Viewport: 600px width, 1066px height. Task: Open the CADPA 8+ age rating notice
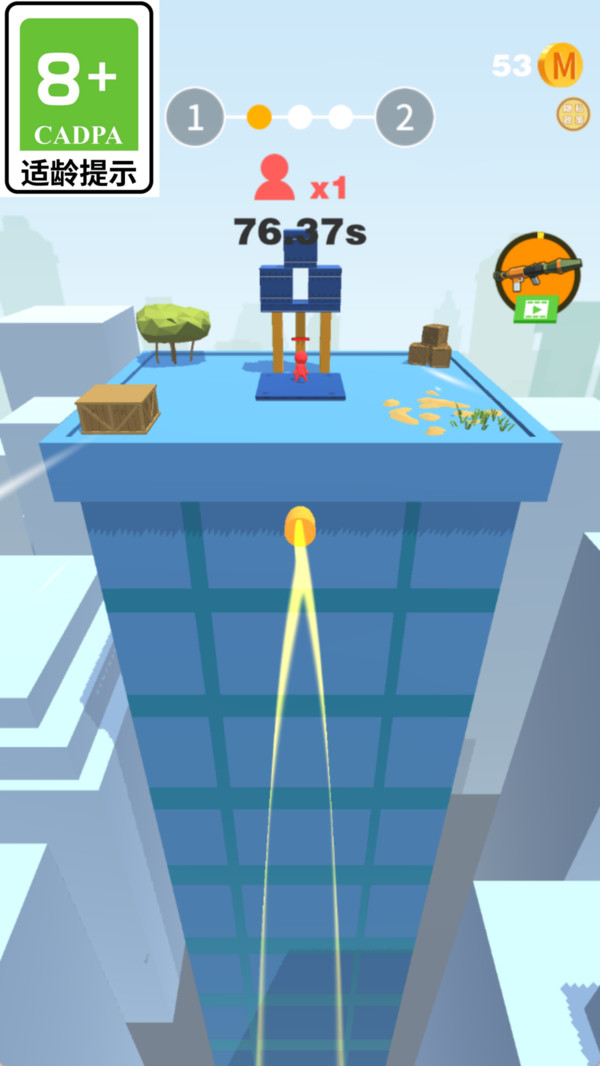[x=79, y=99]
